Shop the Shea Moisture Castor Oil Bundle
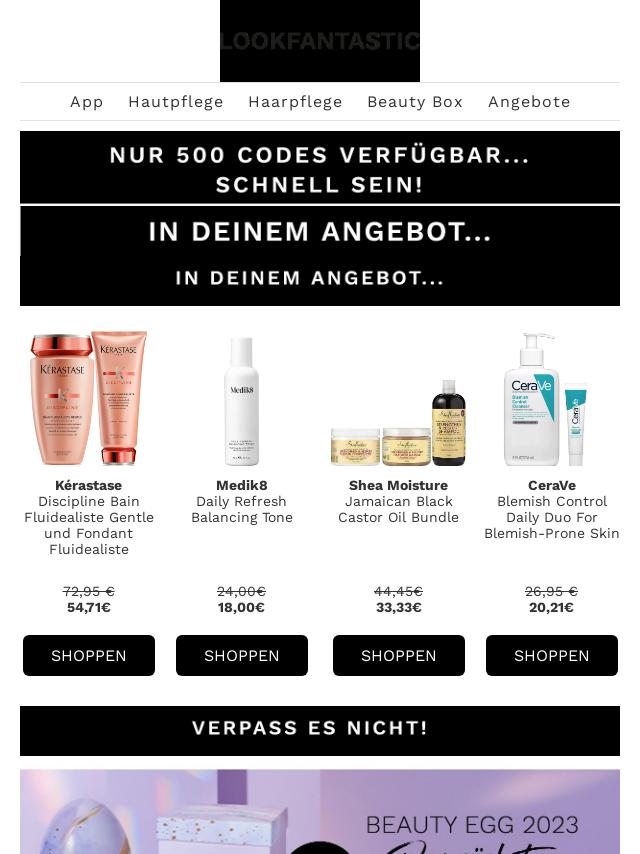 pos(399,656)
